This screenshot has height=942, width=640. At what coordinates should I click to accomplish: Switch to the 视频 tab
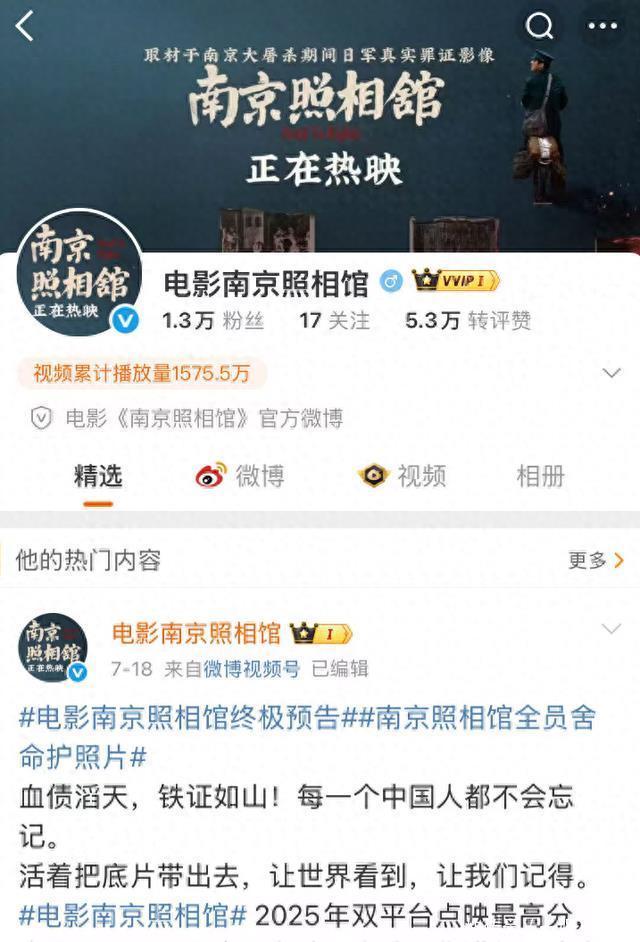pos(402,476)
